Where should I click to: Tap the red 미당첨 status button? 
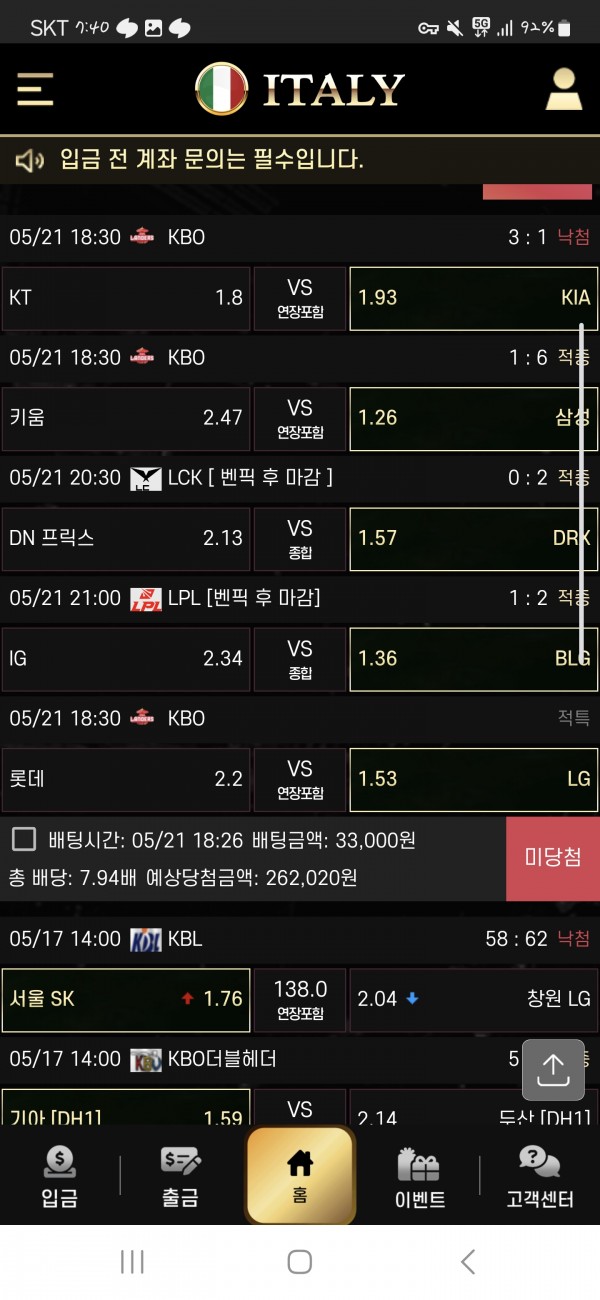tap(553, 858)
